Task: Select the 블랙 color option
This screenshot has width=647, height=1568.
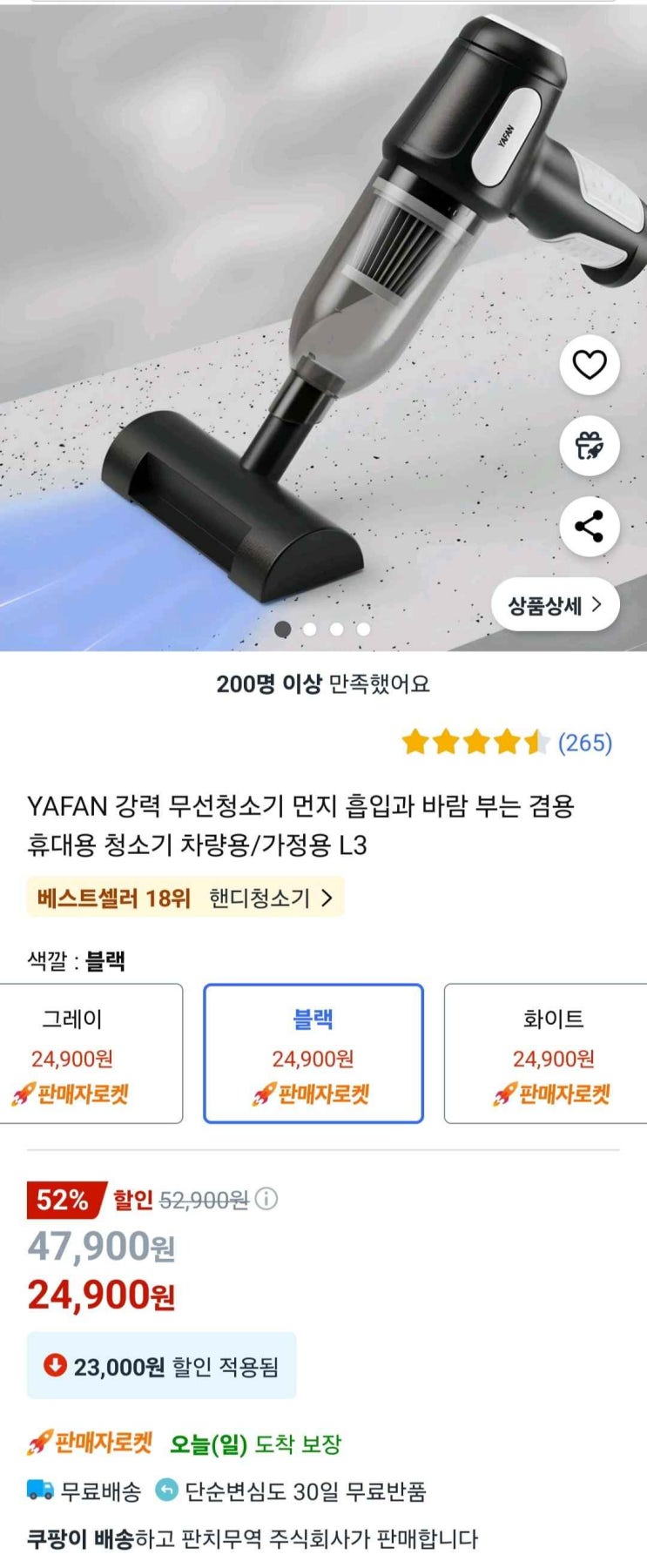Action: 313,1053
